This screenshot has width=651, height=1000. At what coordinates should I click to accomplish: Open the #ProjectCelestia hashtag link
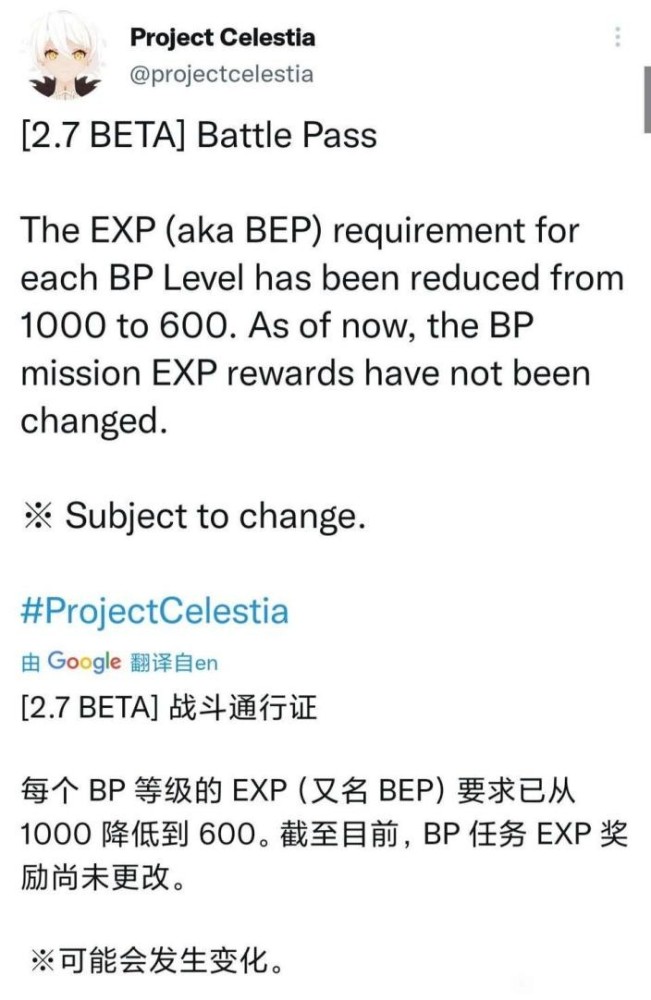pyautogui.click(x=154, y=610)
